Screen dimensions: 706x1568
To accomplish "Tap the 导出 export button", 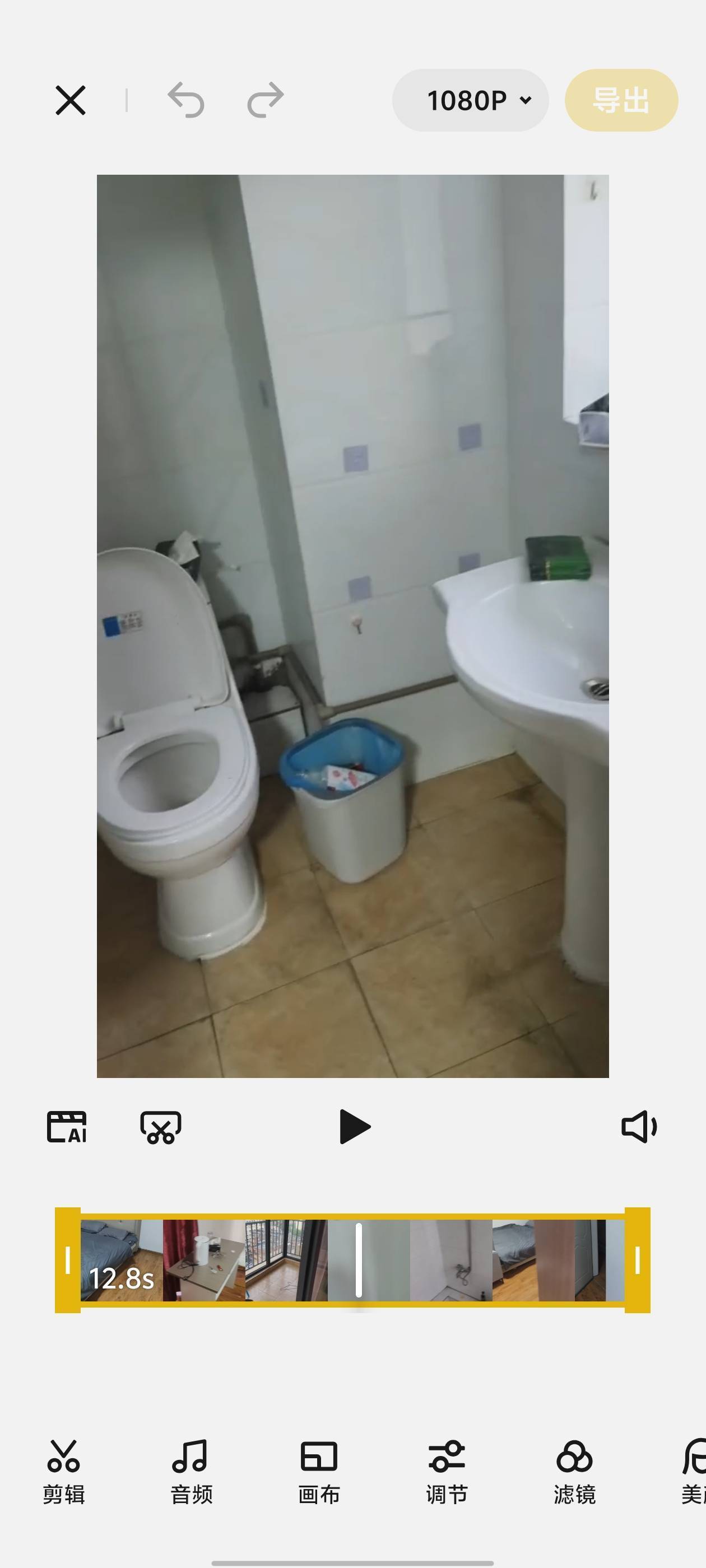I will point(621,100).
